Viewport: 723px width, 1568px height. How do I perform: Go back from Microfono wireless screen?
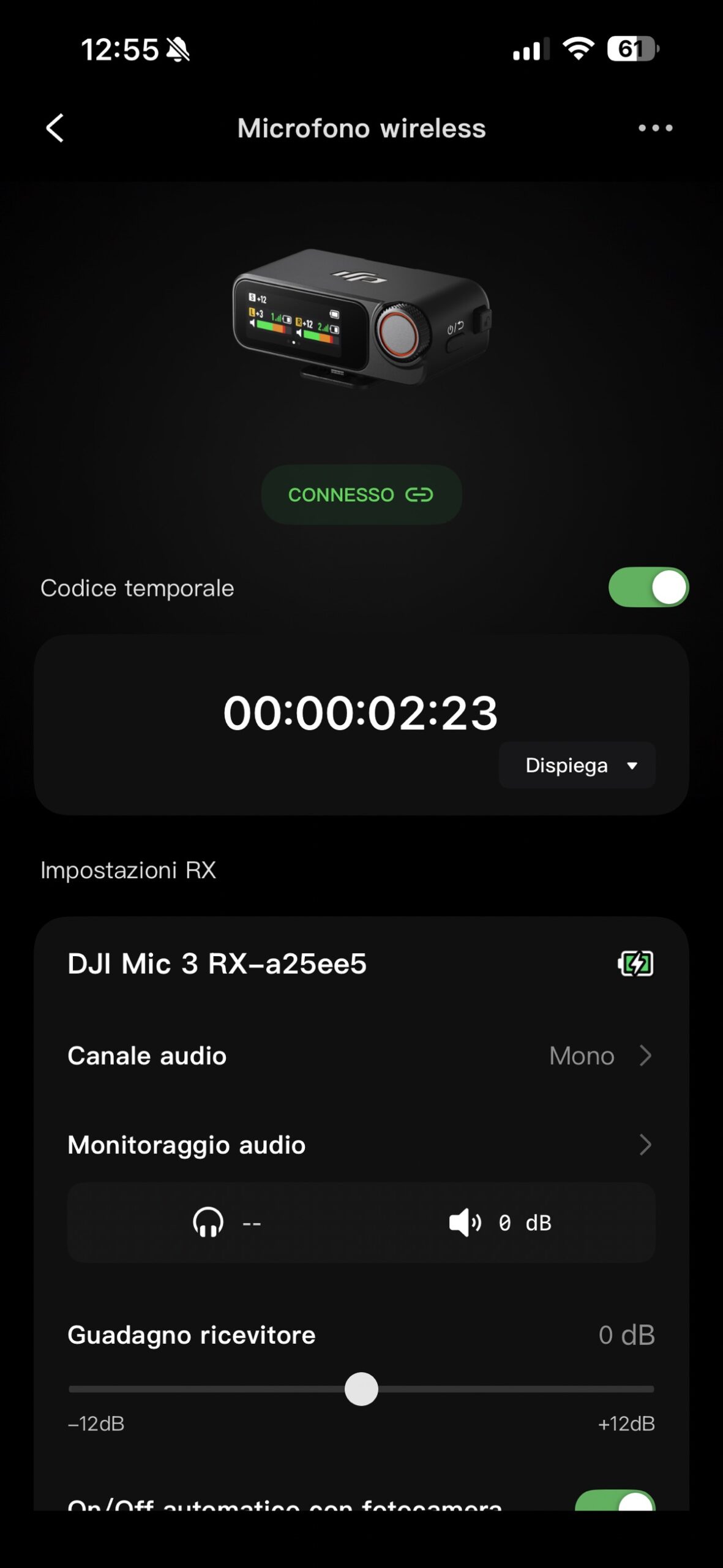coord(55,128)
